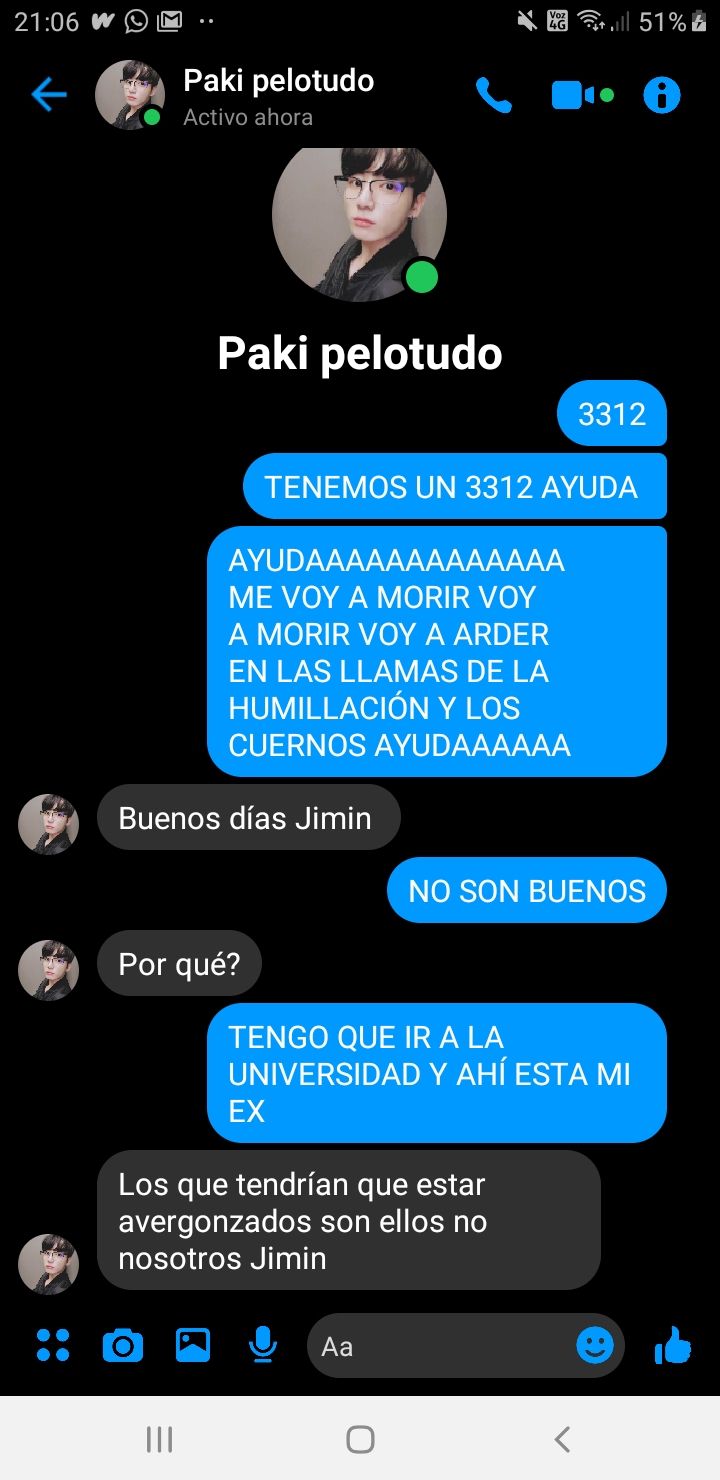Send a thumbs-up like
This screenshot has width=720, height=1480.
(673, 1345)
